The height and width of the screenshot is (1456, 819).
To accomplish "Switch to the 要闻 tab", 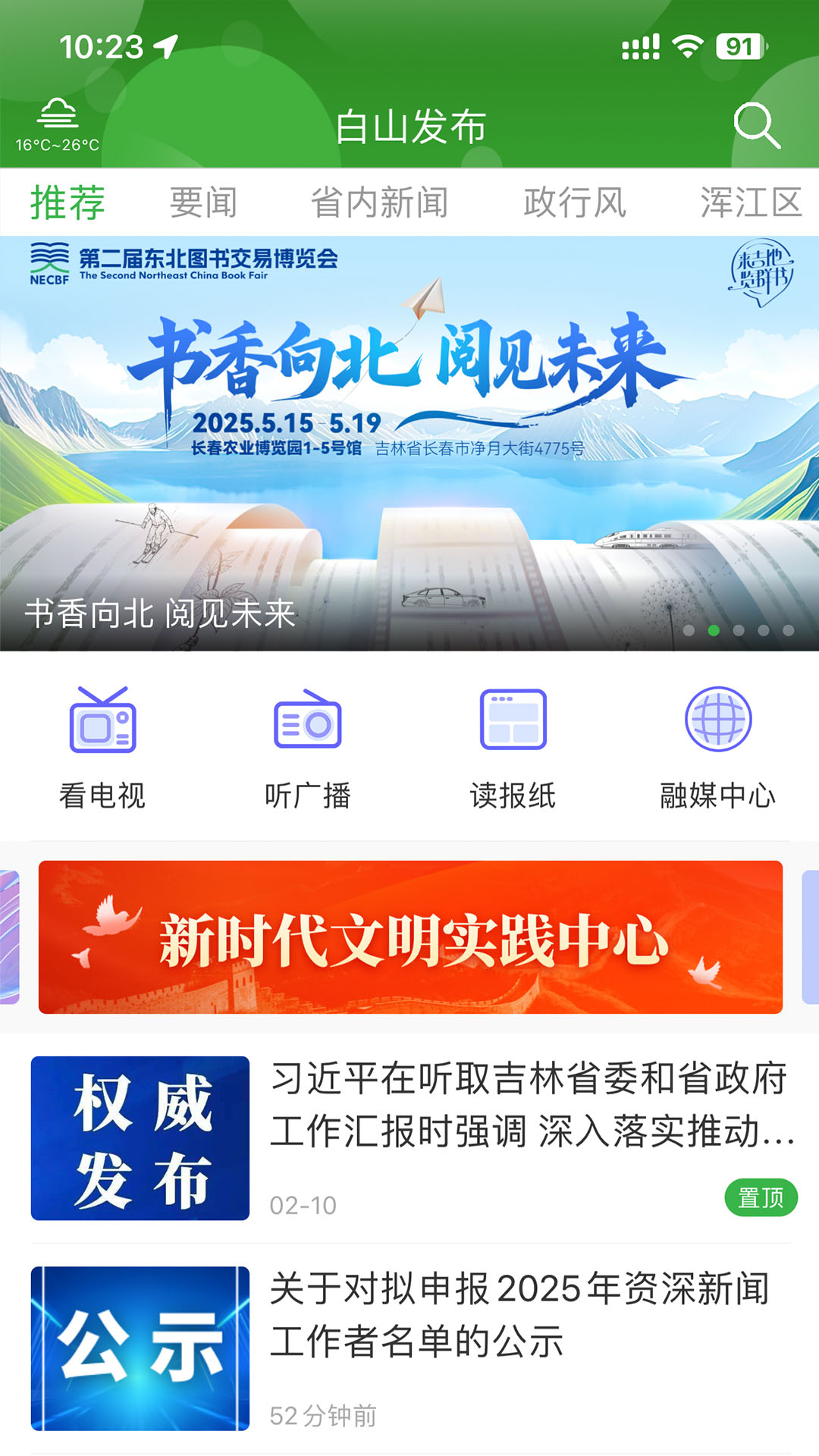I will point(204,200).
